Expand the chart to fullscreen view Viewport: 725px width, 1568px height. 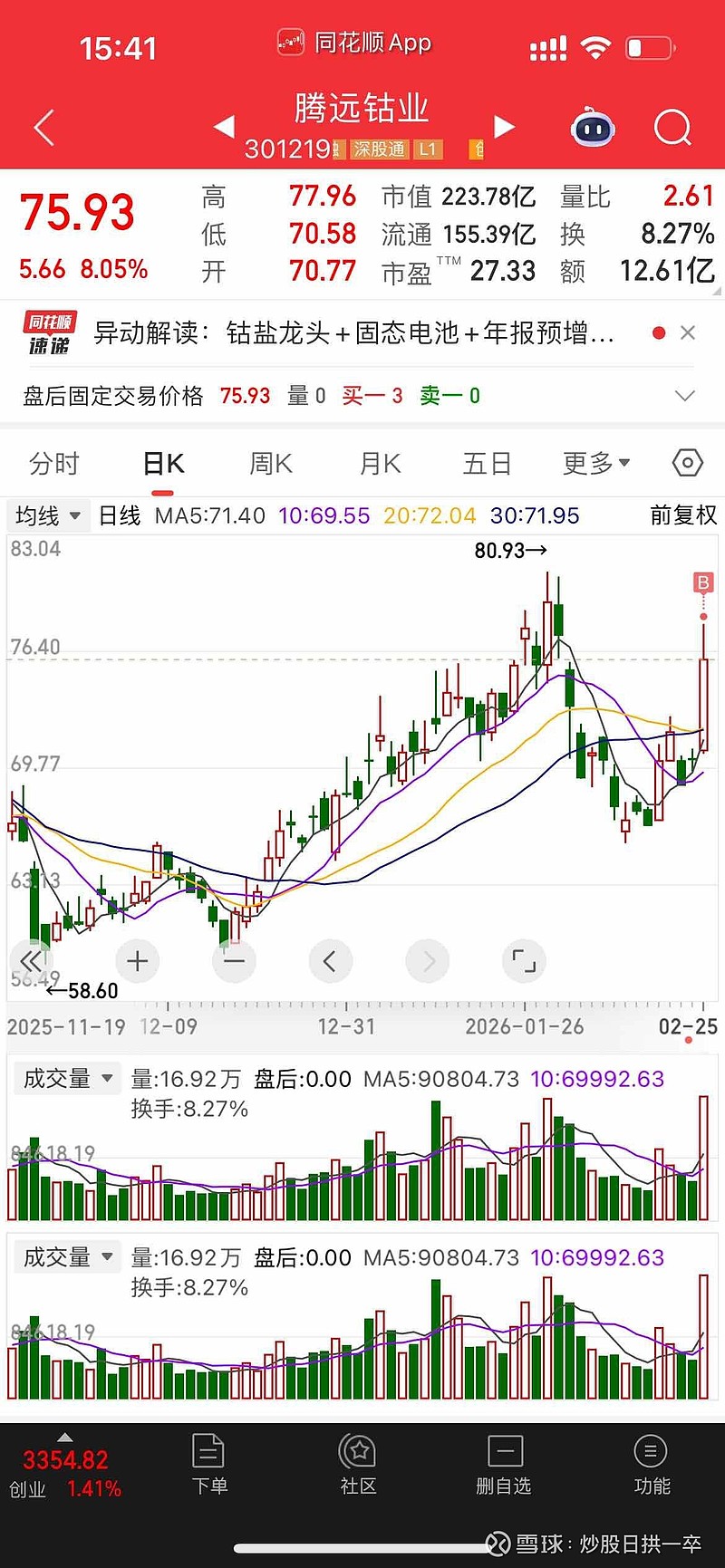[x=524, y=960]
